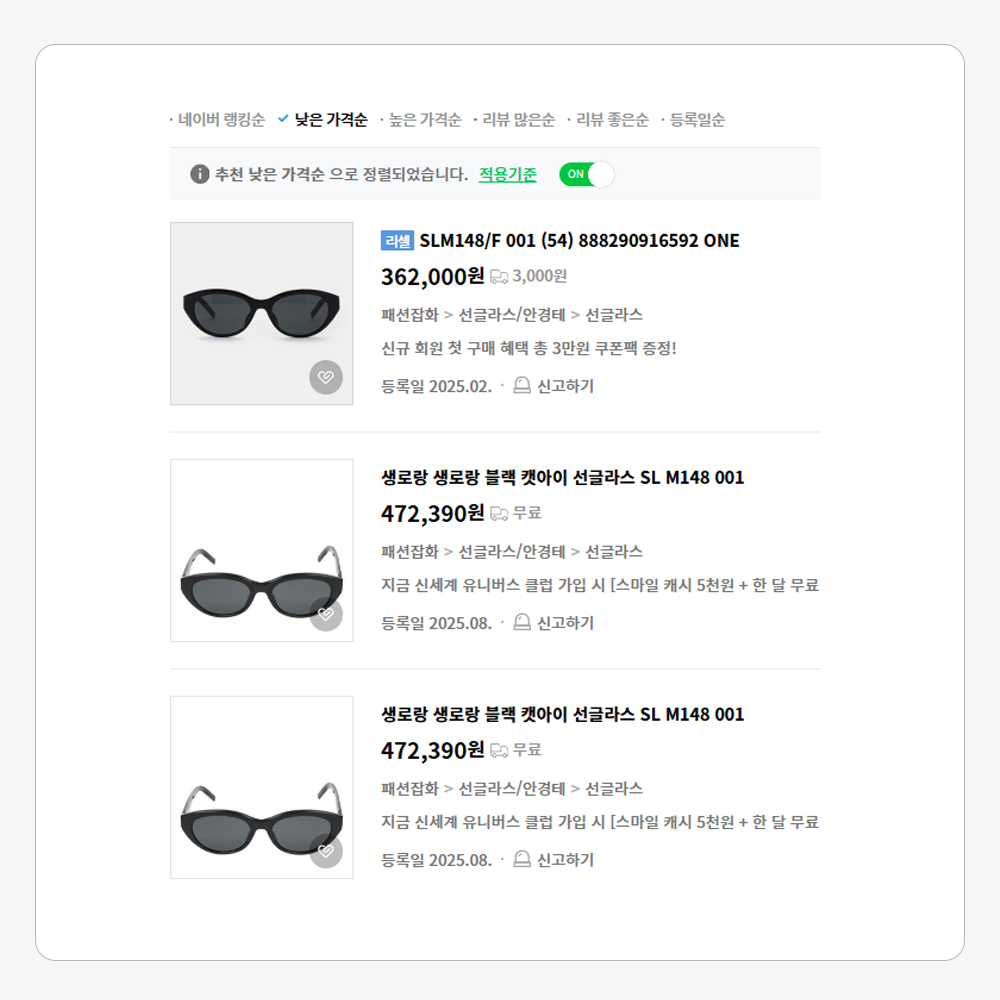The width and height of the screenshot is (1000, 1000).
Task: Open the SLM148/F 001 (54) product title
Action: click(x=579, y=240)
